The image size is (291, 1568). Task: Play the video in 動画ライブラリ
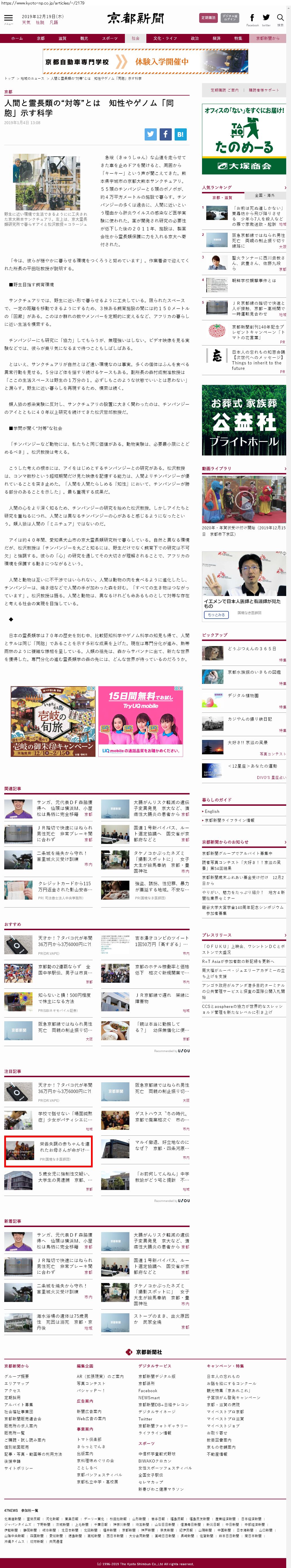pos(244,500)
